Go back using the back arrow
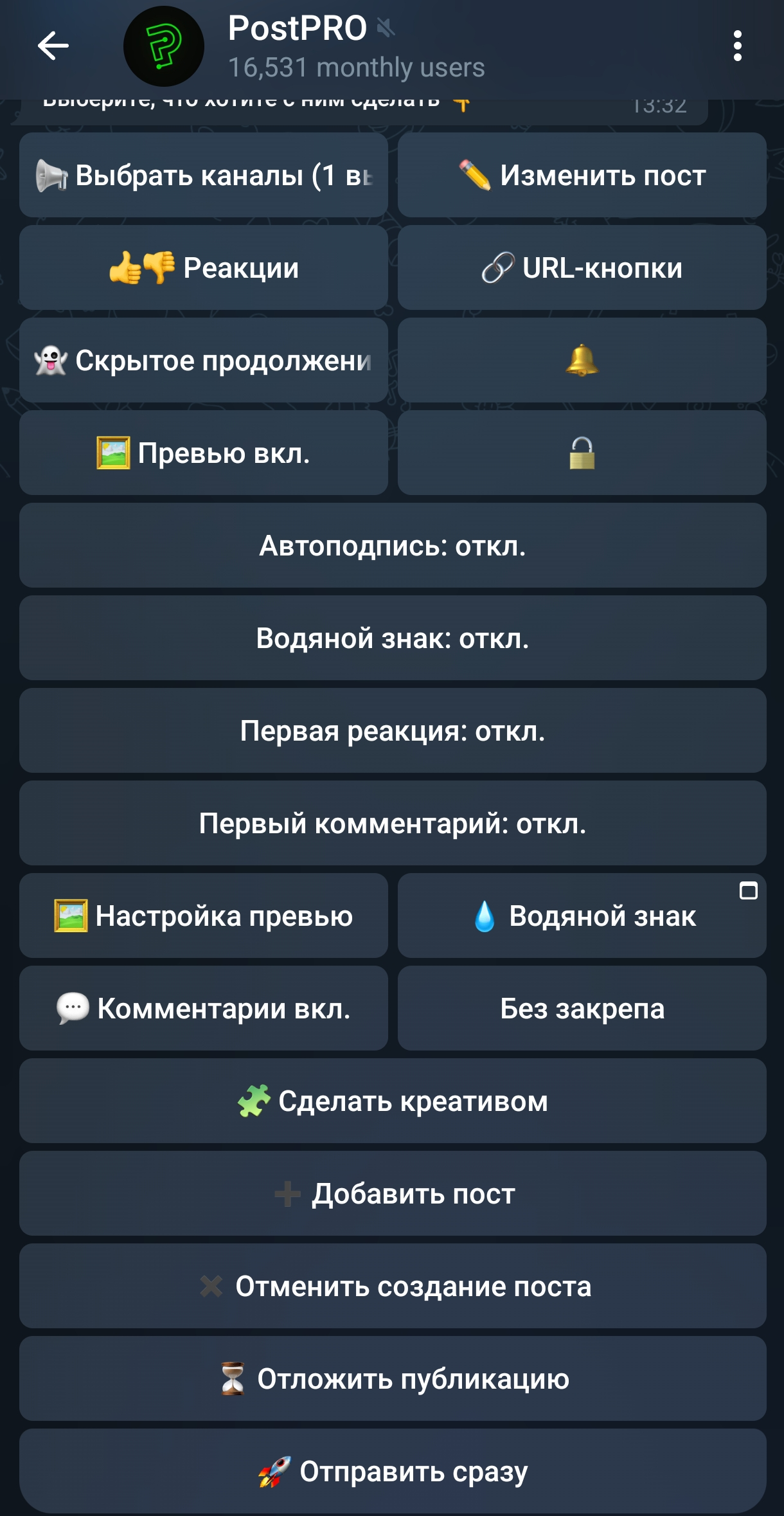 tap(51, 45)
